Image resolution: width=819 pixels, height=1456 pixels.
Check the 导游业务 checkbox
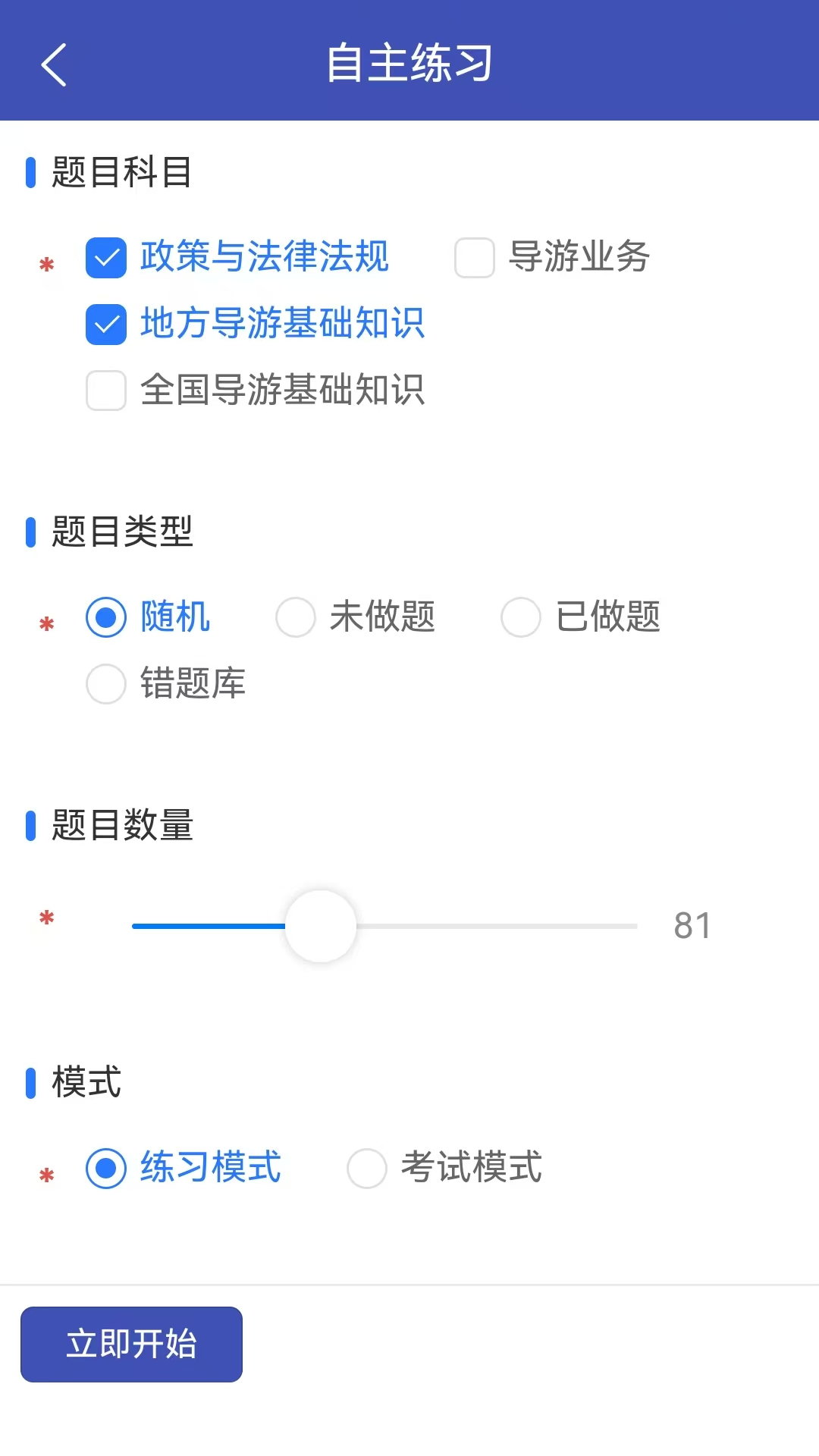pyautogui.click(x=473, y=259)
